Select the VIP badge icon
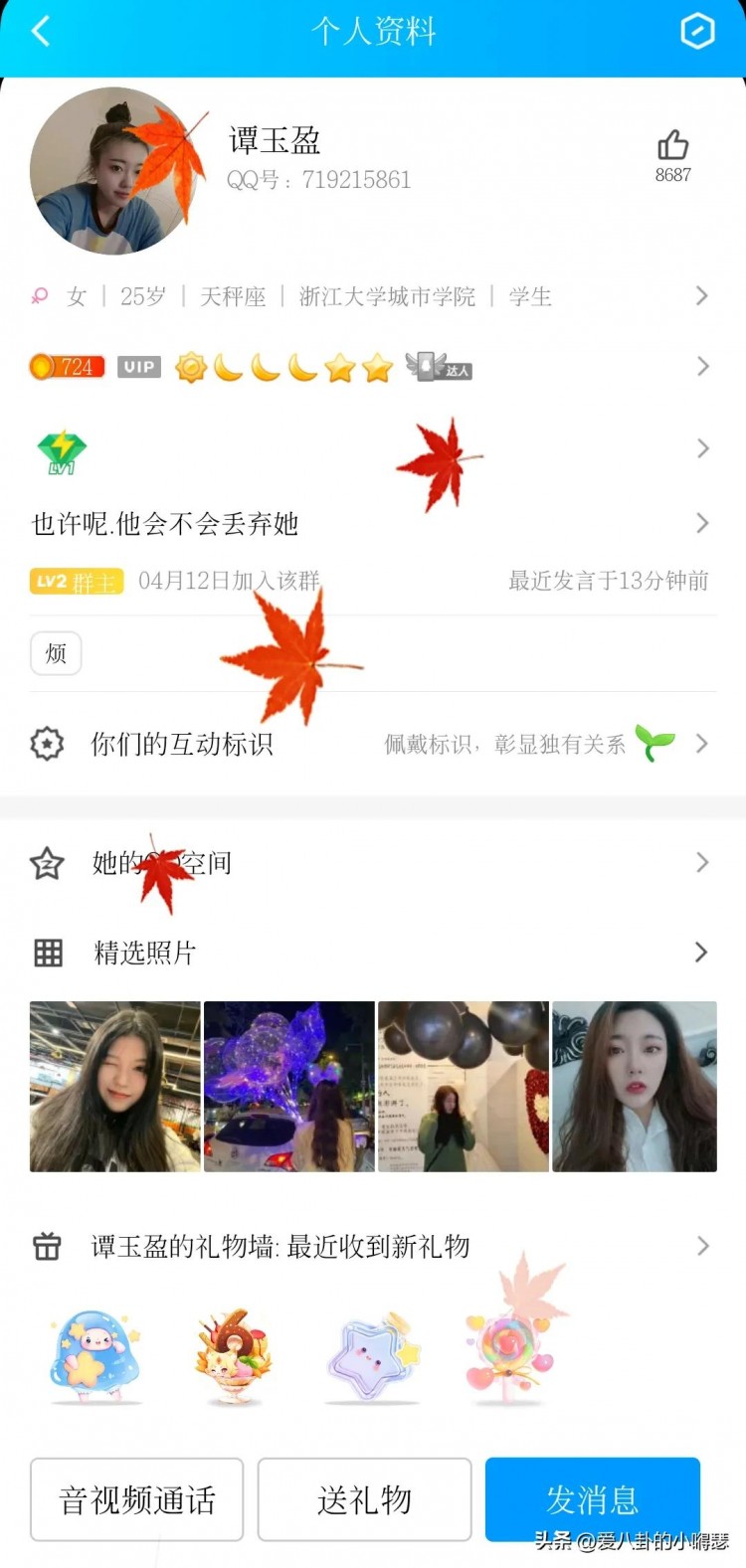This screenshot has width=746, height=1568. pos(138,367)
